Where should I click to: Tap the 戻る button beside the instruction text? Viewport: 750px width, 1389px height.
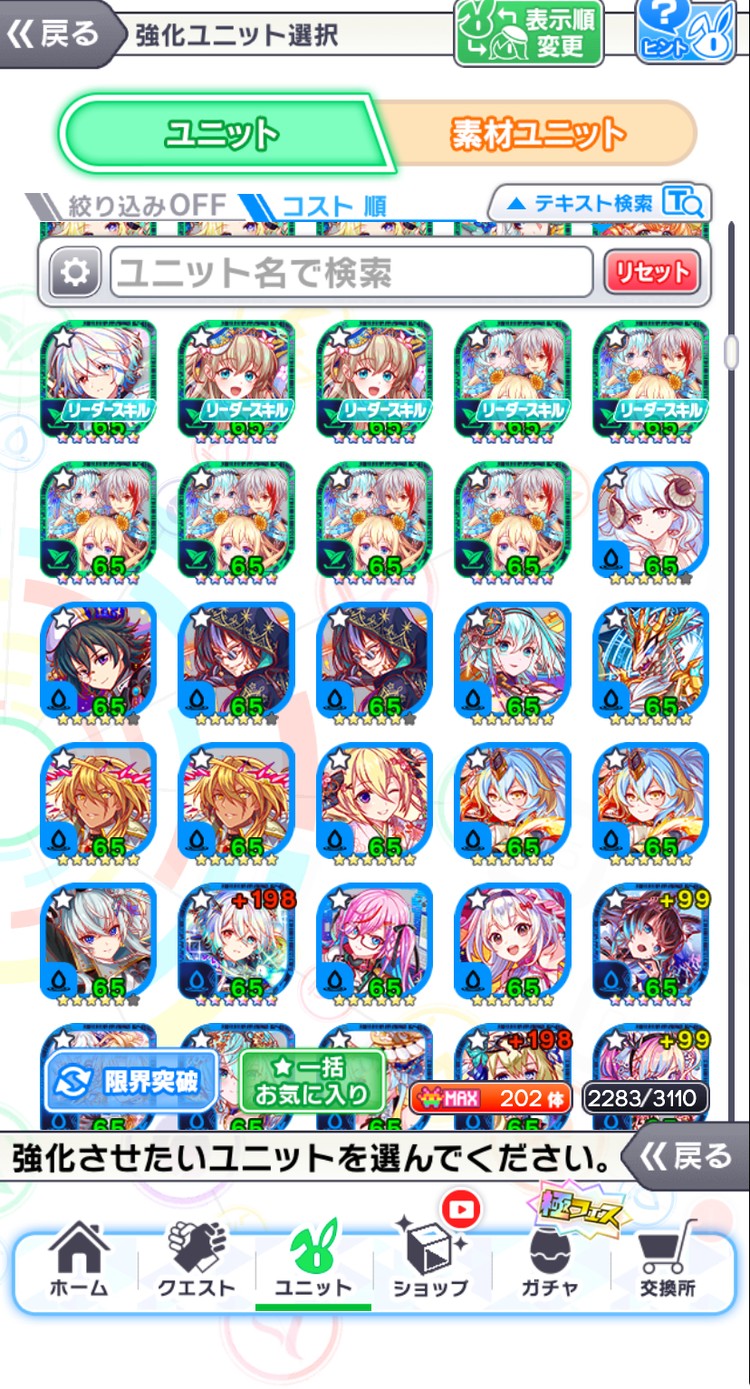click(x=688, y=1157)
